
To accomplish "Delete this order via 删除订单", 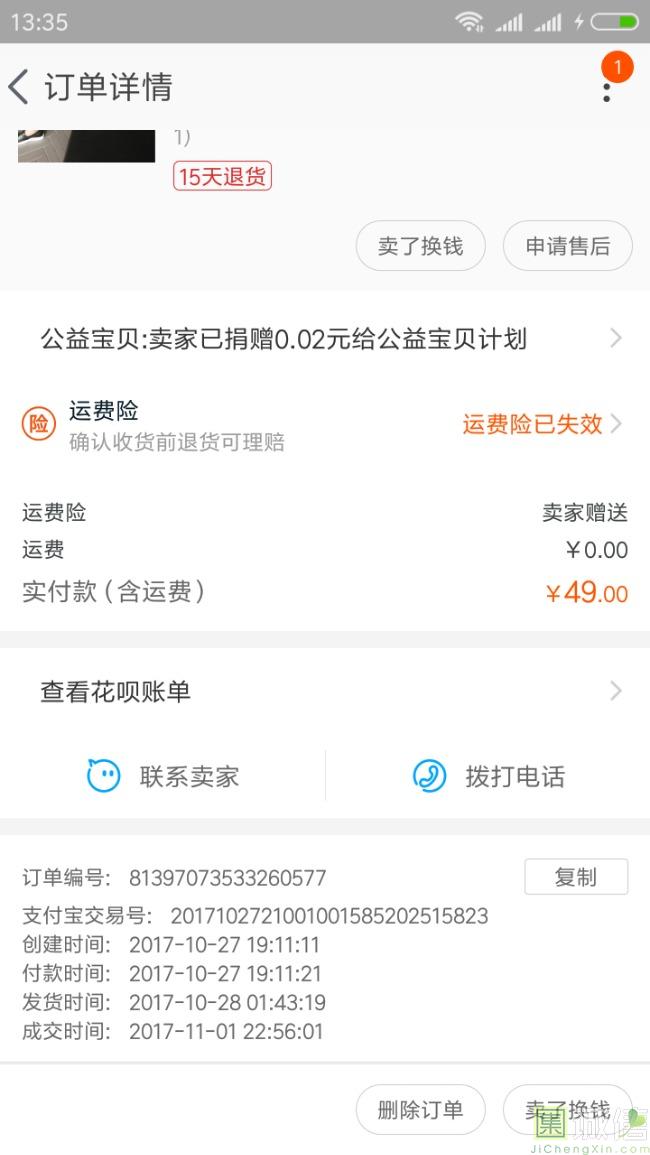I will (420, 1110).
